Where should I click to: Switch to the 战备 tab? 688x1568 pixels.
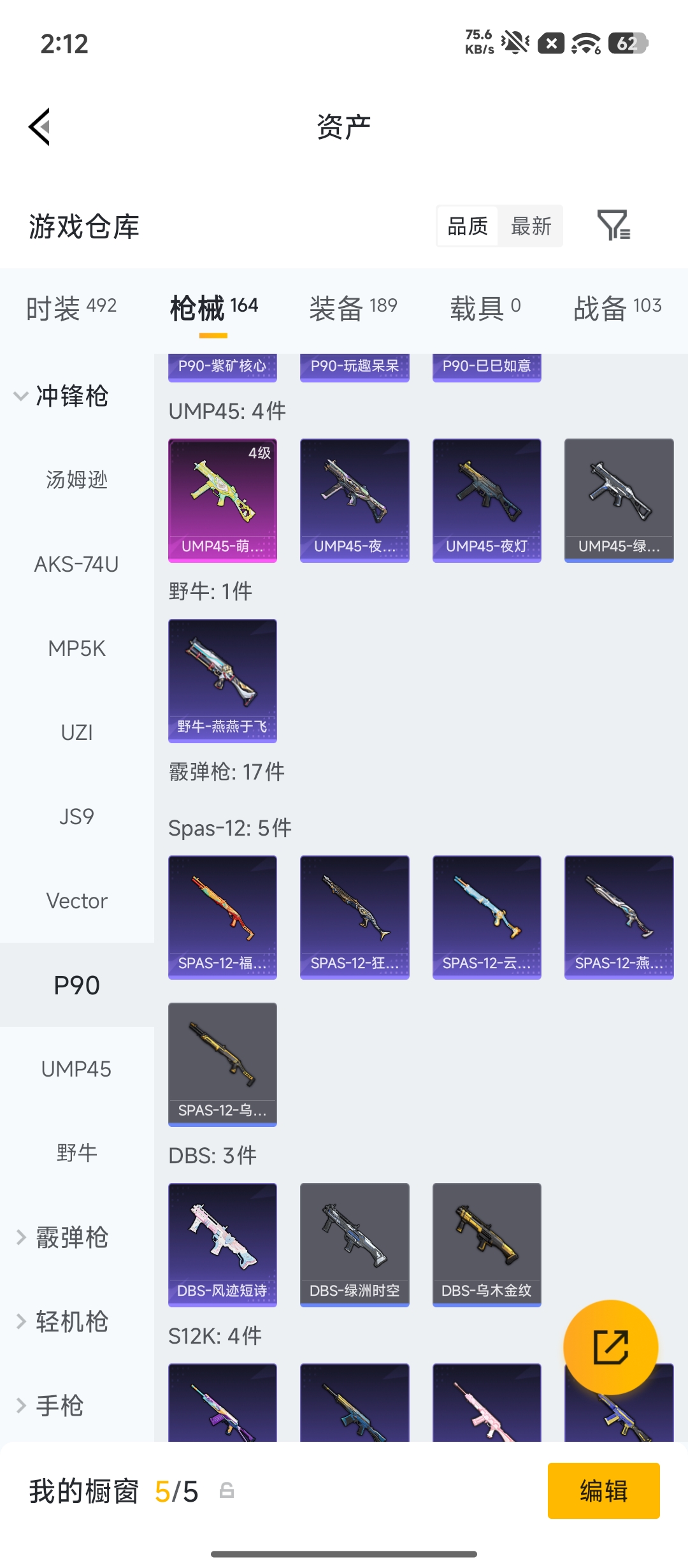(x=617, y=309)
